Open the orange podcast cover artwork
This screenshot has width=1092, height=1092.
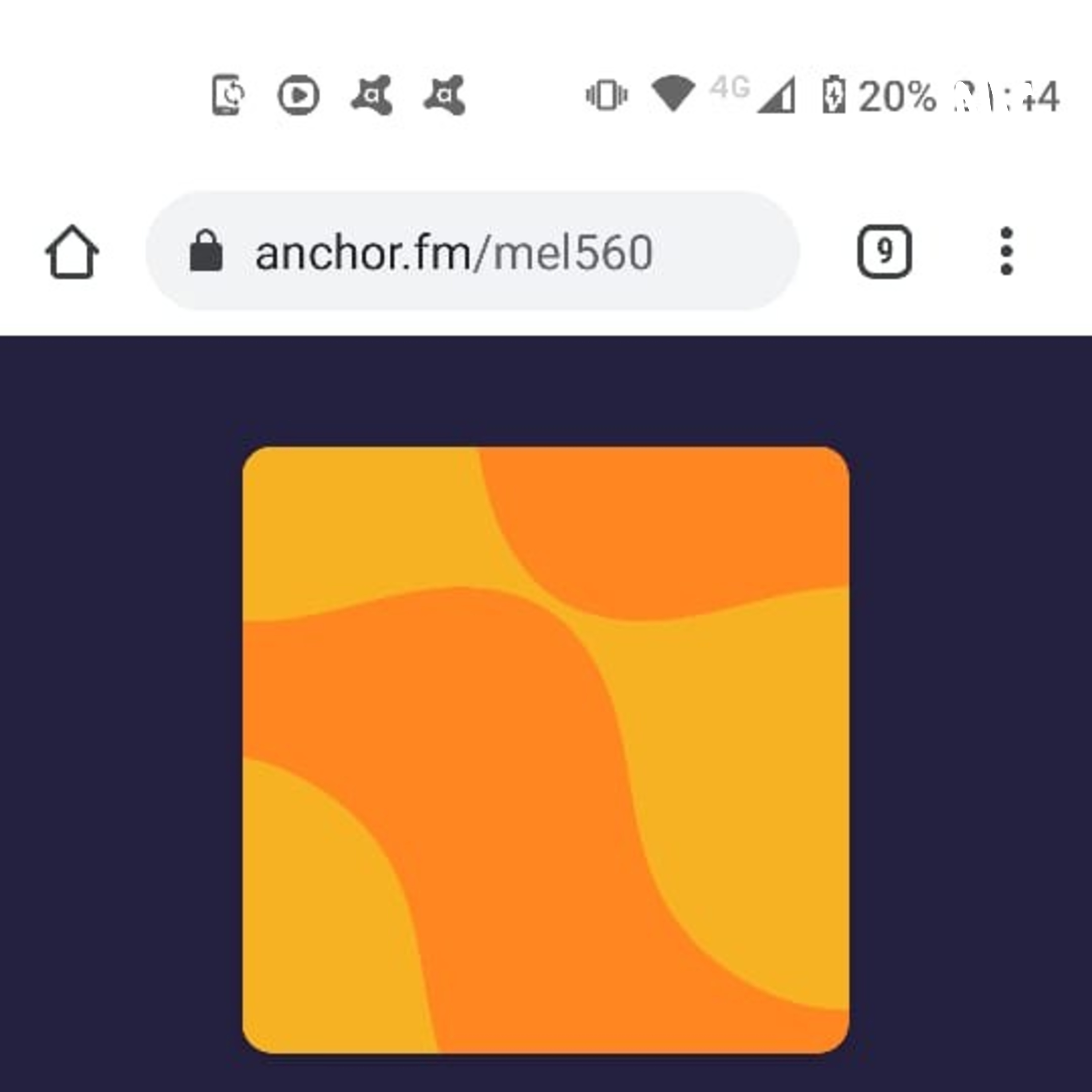coord(545,750)
